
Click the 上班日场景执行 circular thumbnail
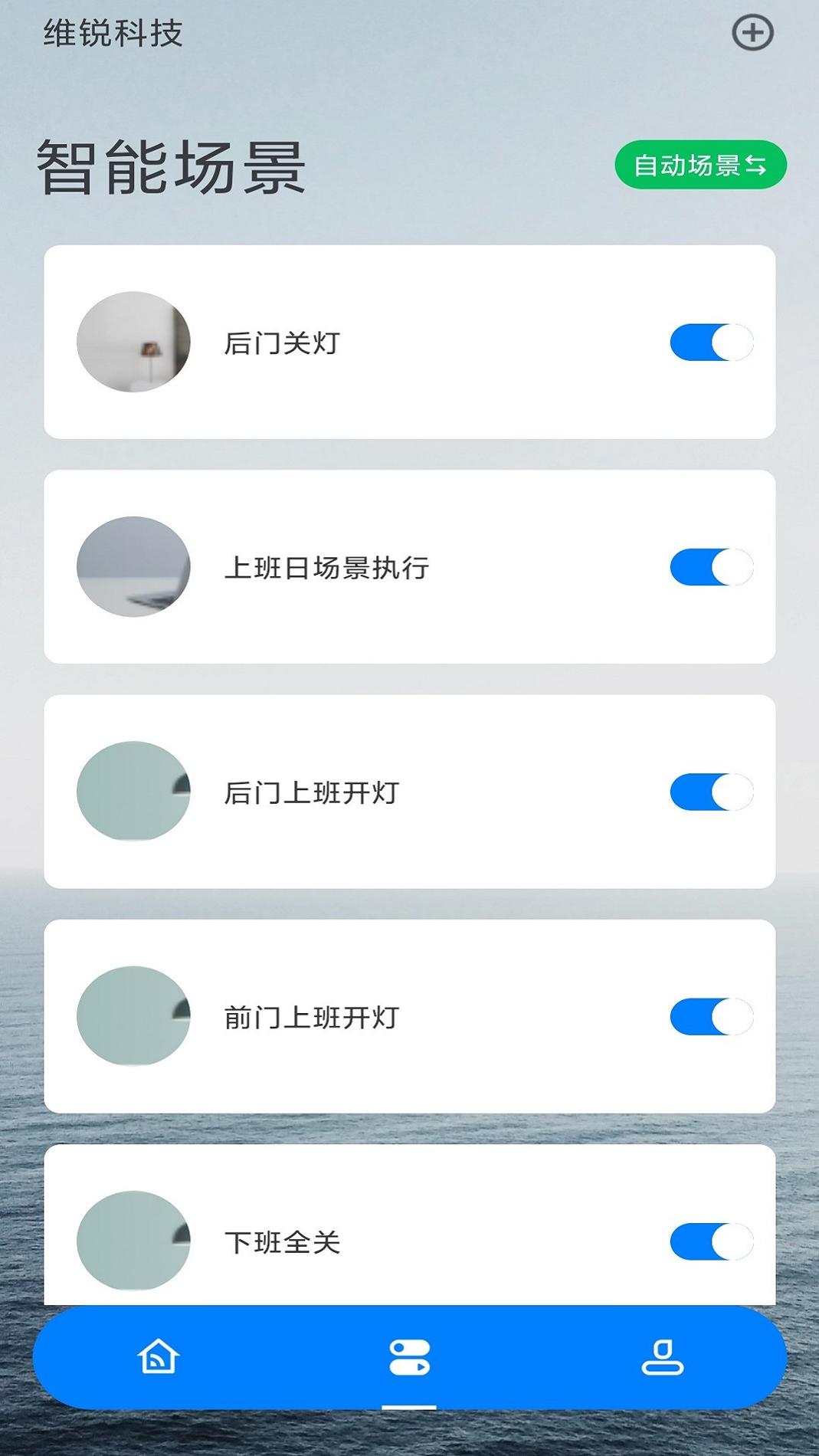[133, 566]
